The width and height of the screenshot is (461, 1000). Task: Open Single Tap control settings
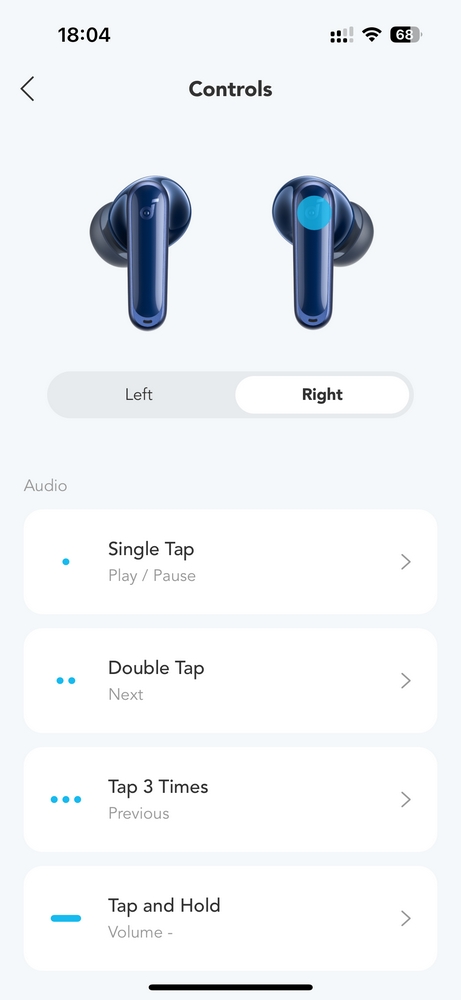[x=230, y=562]
